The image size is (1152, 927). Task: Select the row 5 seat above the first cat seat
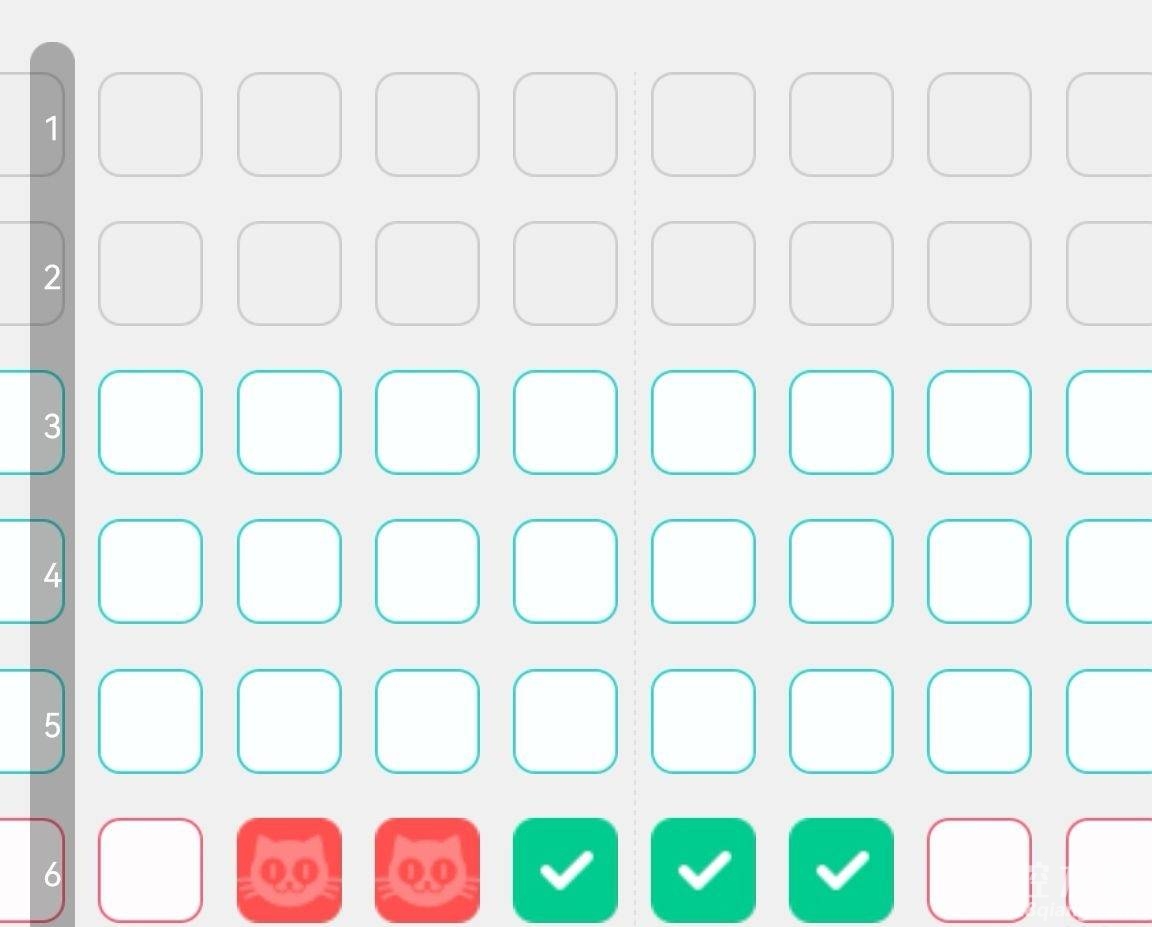[x=289, y=721]
